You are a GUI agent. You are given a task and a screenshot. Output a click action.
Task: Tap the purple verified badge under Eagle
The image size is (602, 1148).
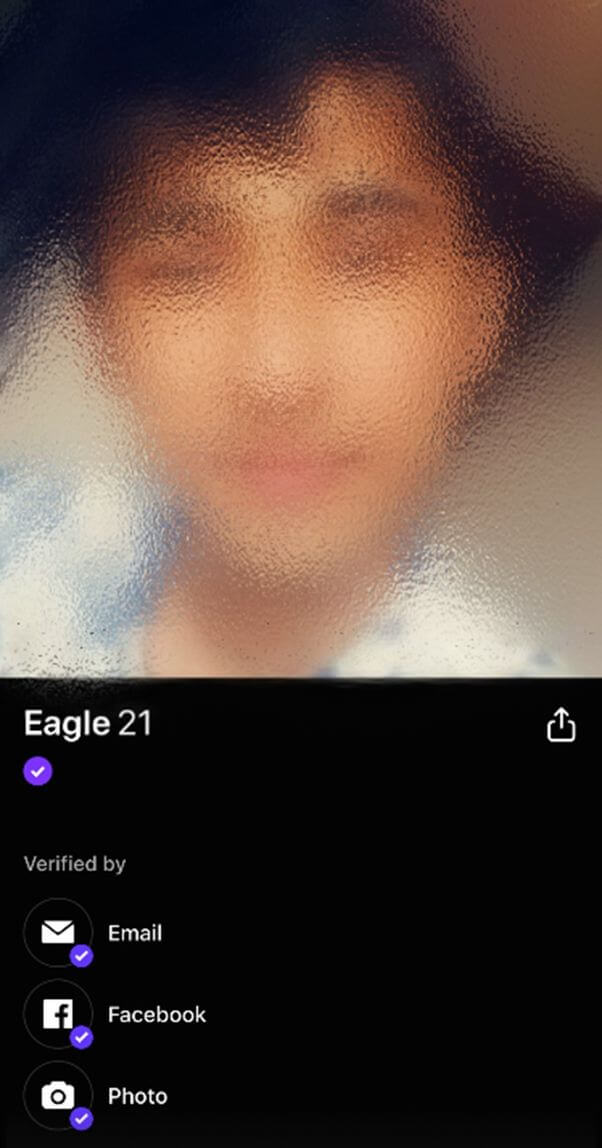click(x=38, y=771)
